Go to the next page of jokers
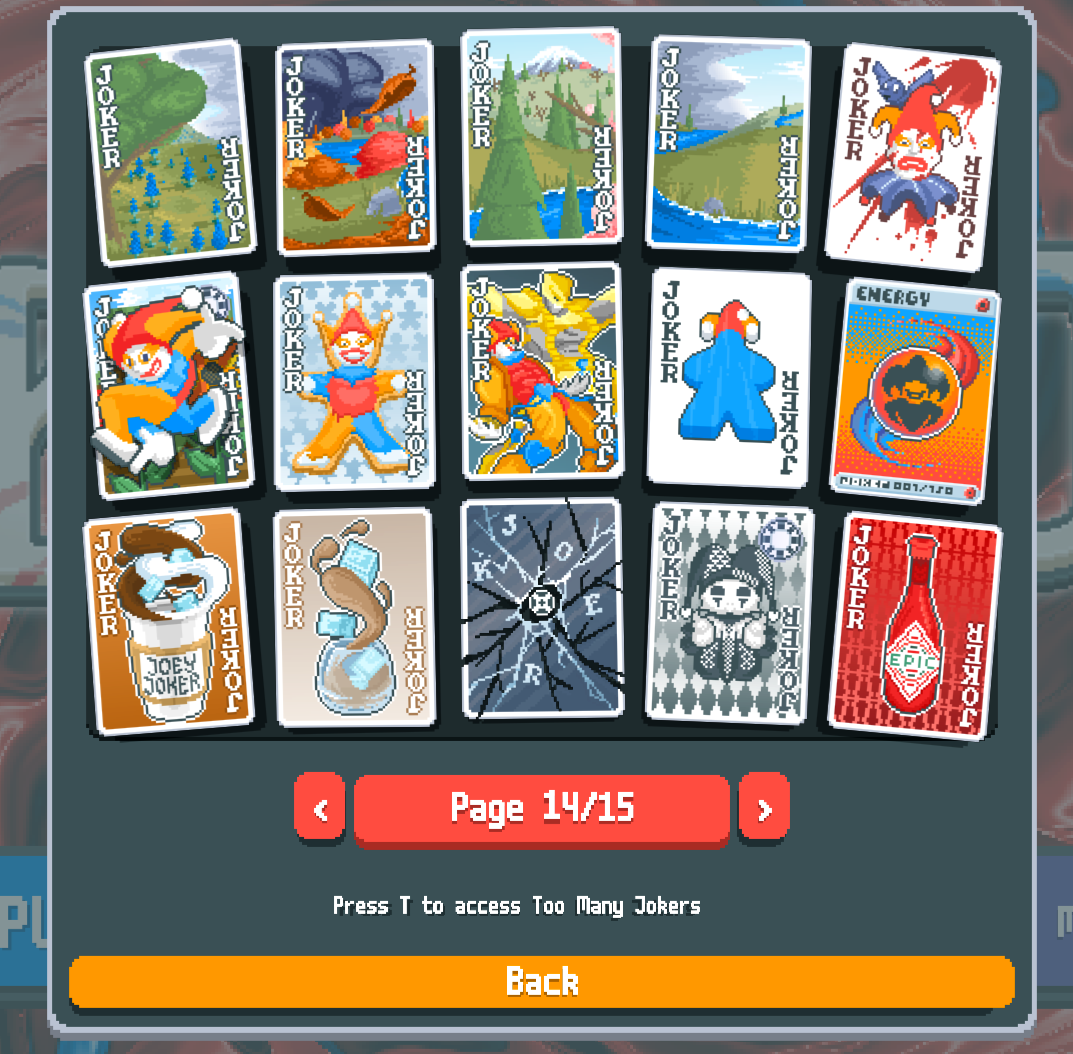The image size is (1073, 1054). (x=764, y=807)
